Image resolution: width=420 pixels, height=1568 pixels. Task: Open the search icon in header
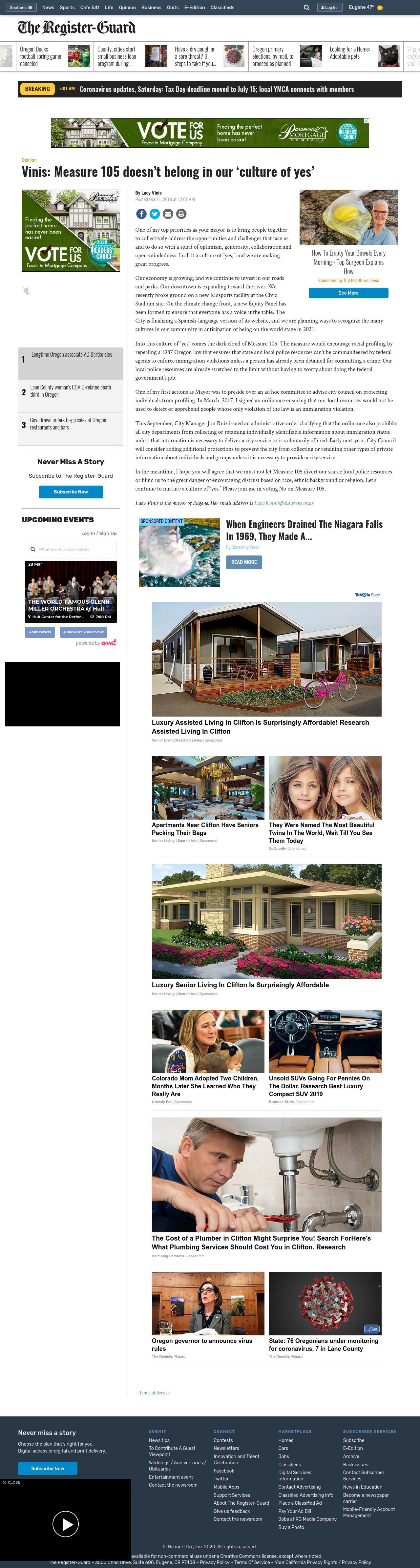click(x=306, y=7)
